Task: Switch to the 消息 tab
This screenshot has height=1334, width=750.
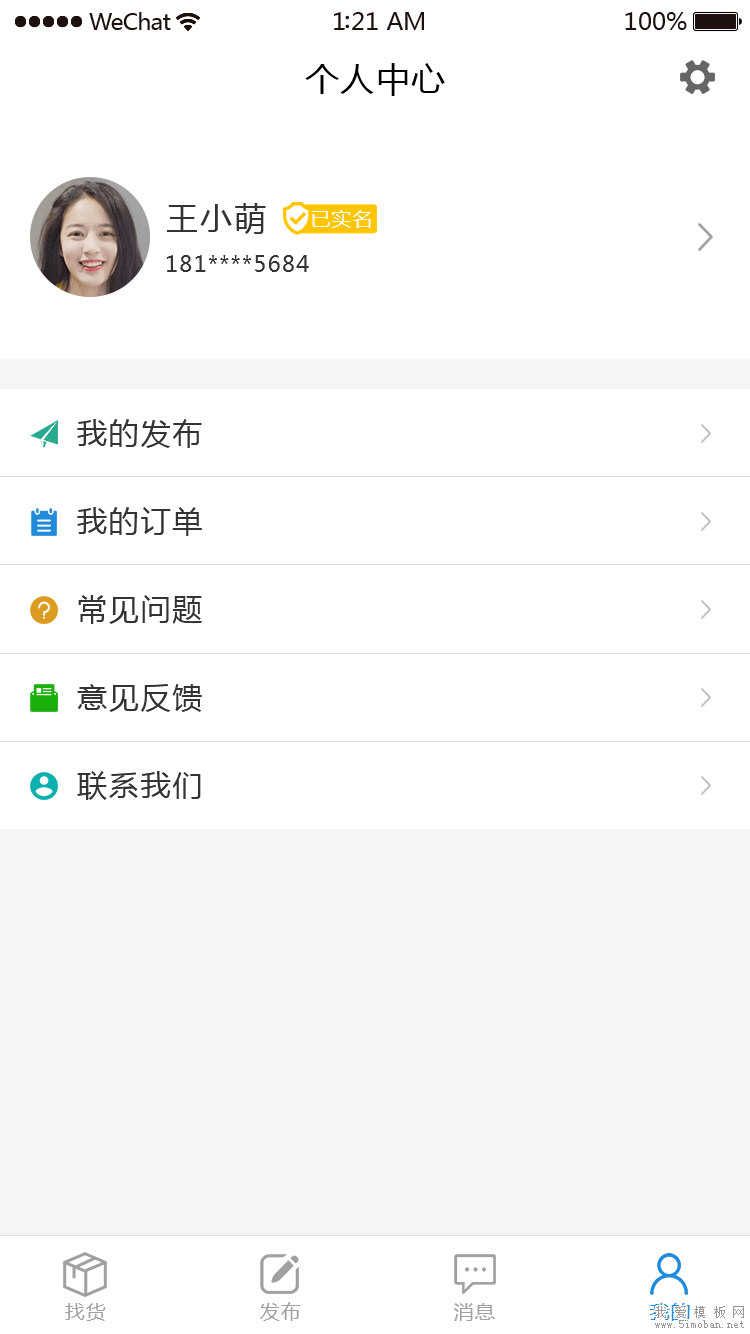Action: click(474, 1285)
